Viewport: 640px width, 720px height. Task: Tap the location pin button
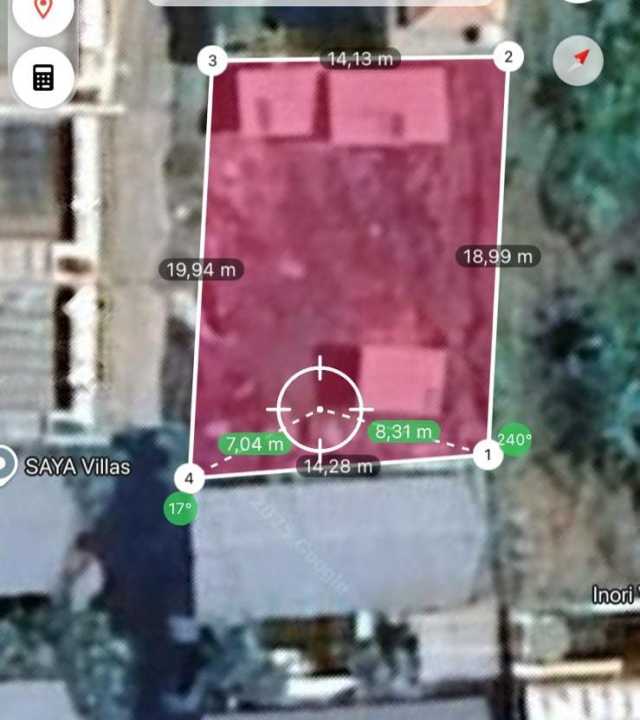pos(43,12)
